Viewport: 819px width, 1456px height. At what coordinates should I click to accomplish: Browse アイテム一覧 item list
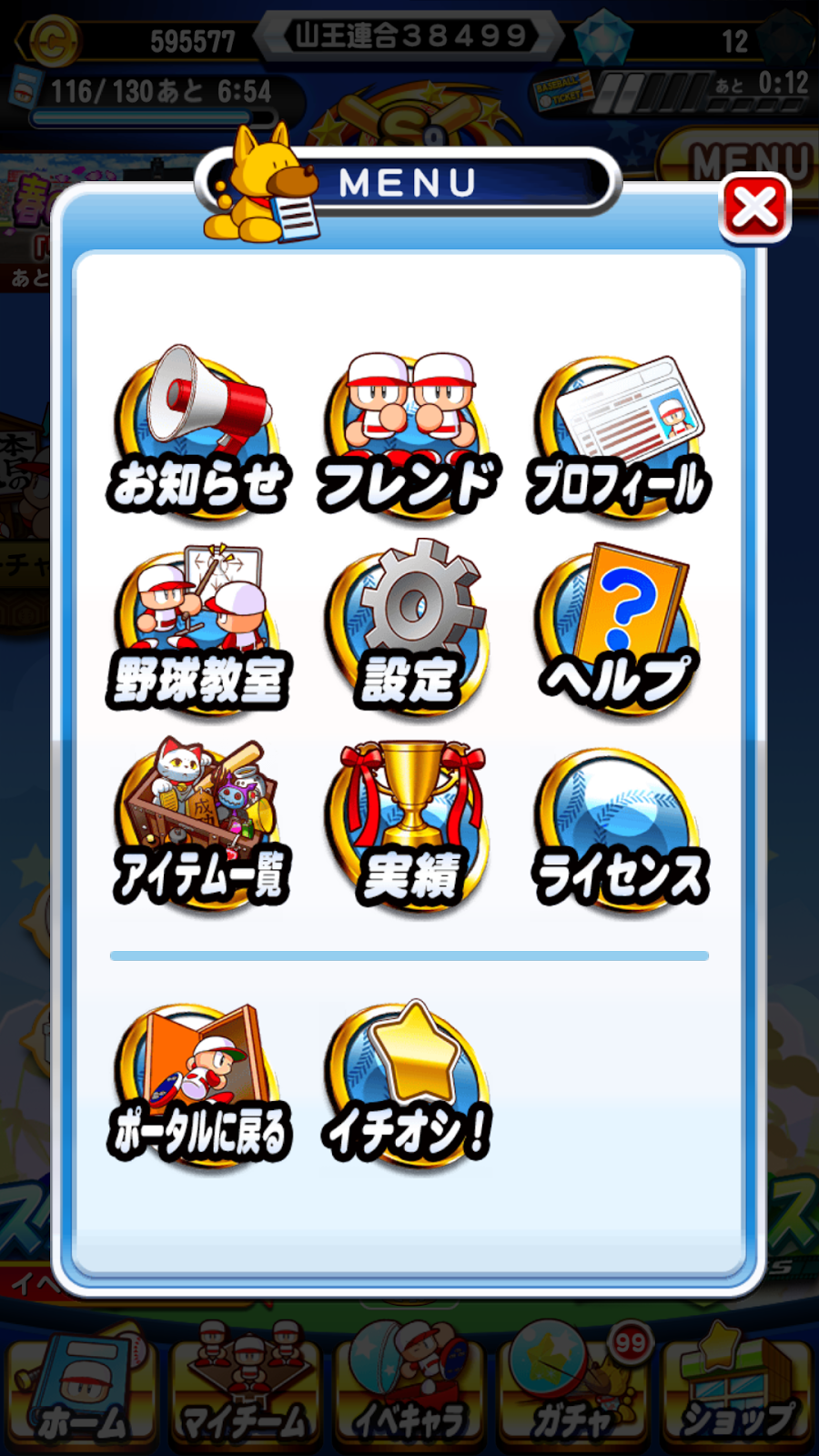pyautogui.click(x=198, y=826)
